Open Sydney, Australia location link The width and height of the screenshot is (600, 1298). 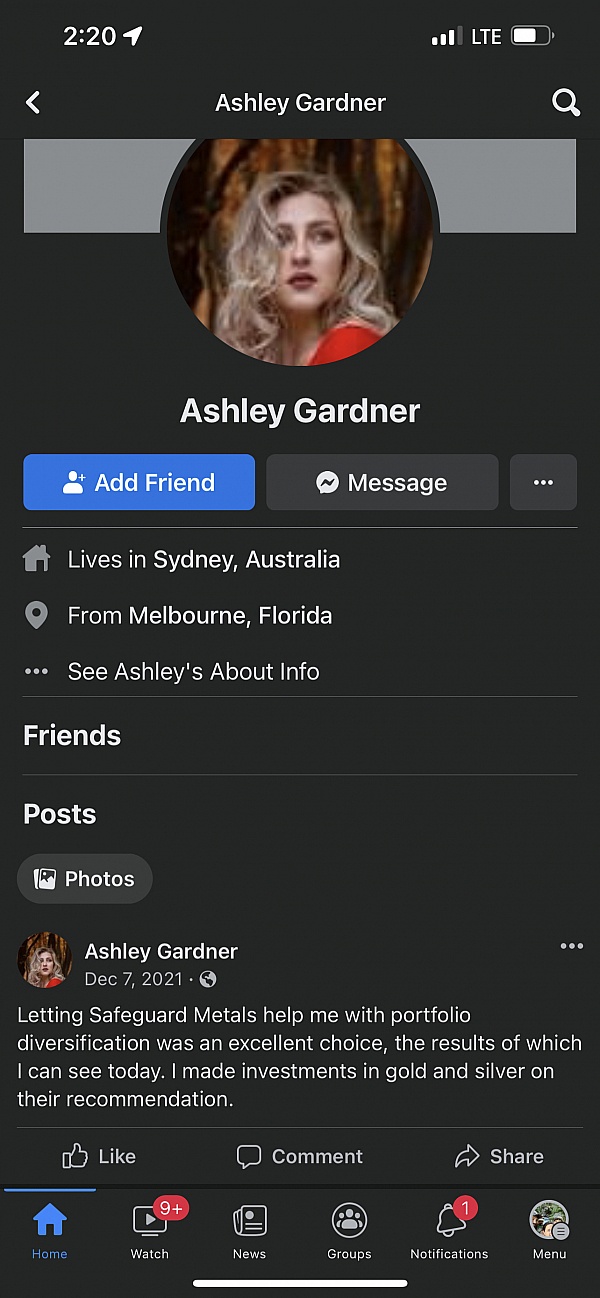pyautogui.click(x=246, y=560)
